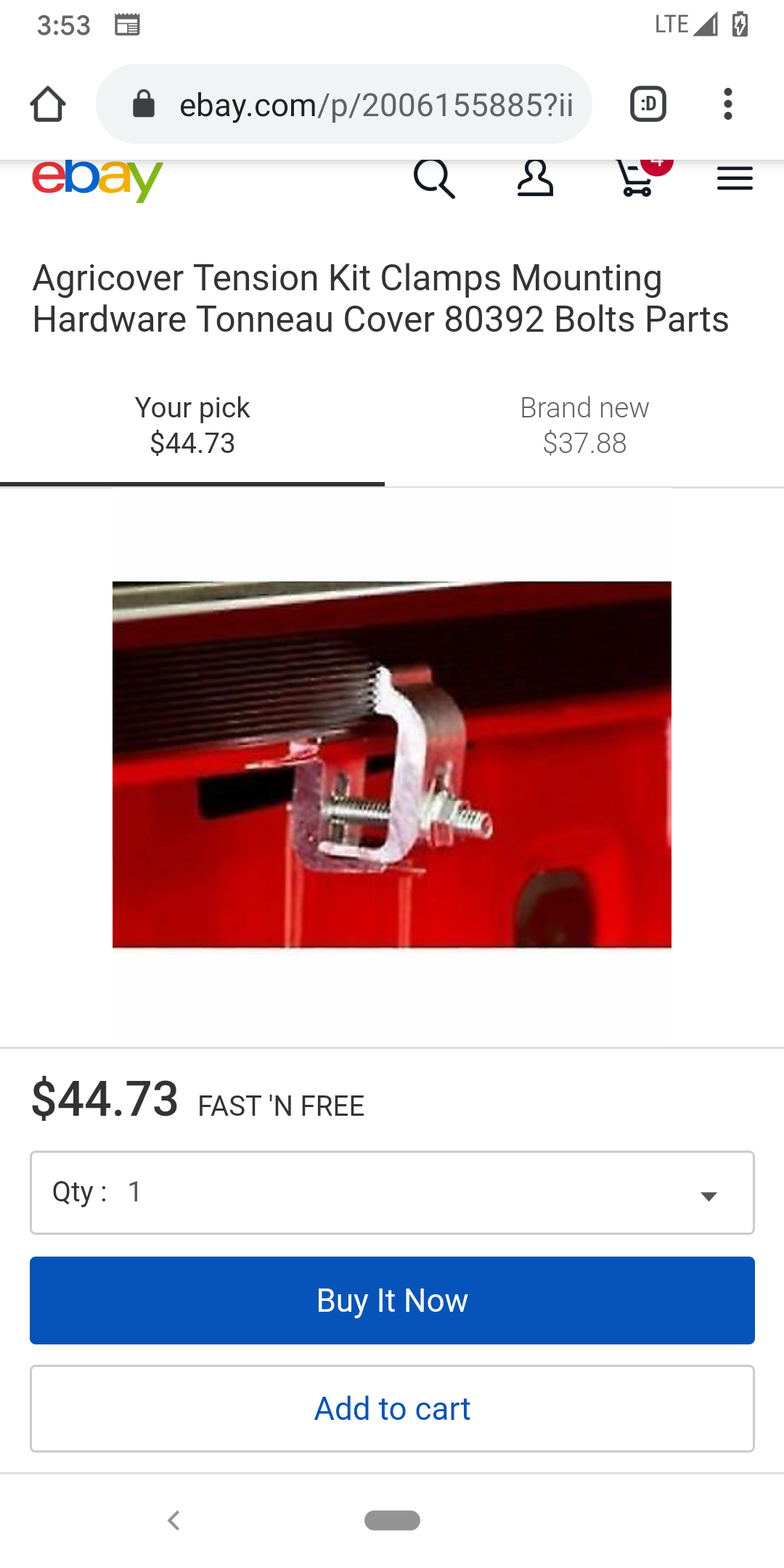Expand the Qty dropdown
784x1568 pixels.
pos(392,1193)
